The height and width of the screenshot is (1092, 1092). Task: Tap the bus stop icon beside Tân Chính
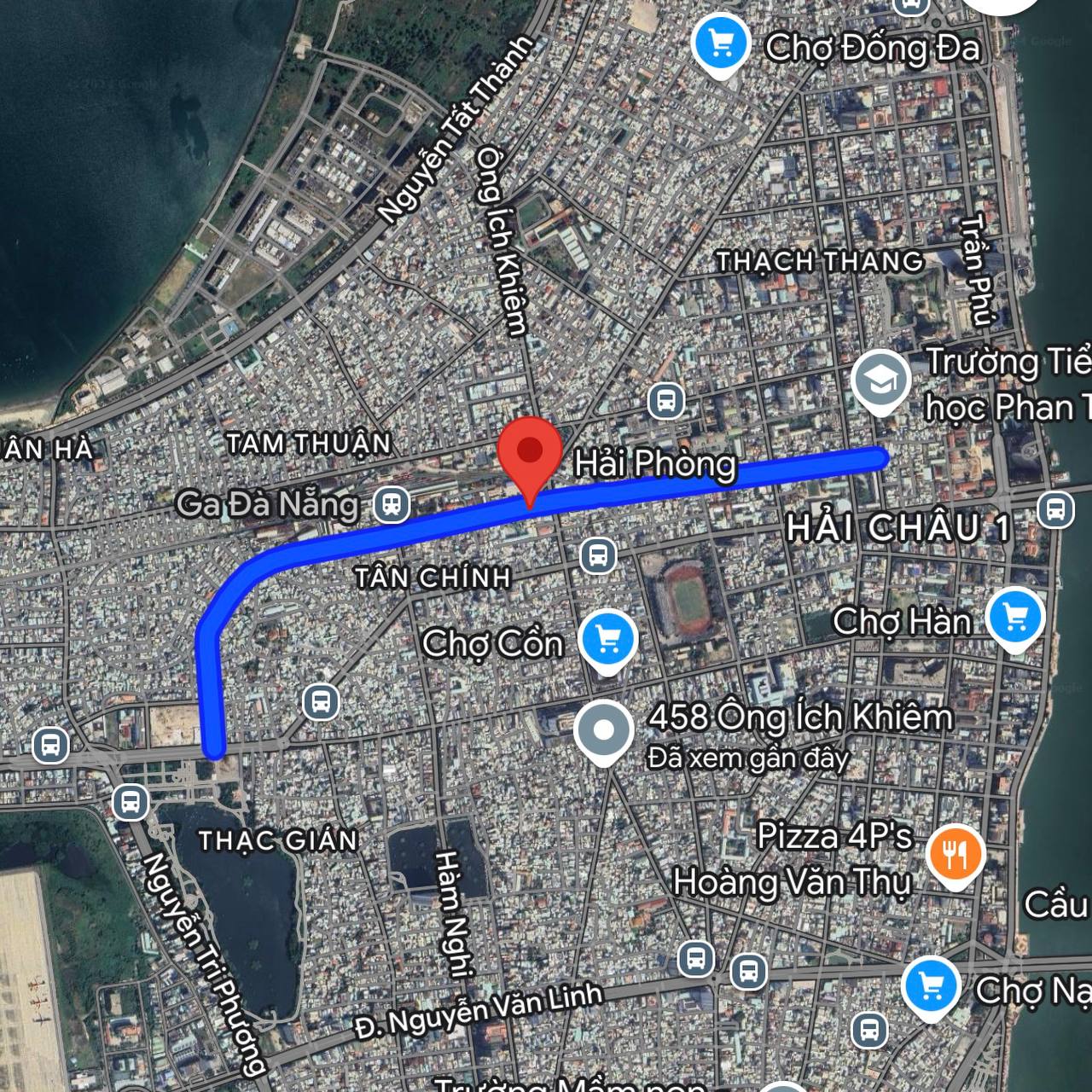598,555
